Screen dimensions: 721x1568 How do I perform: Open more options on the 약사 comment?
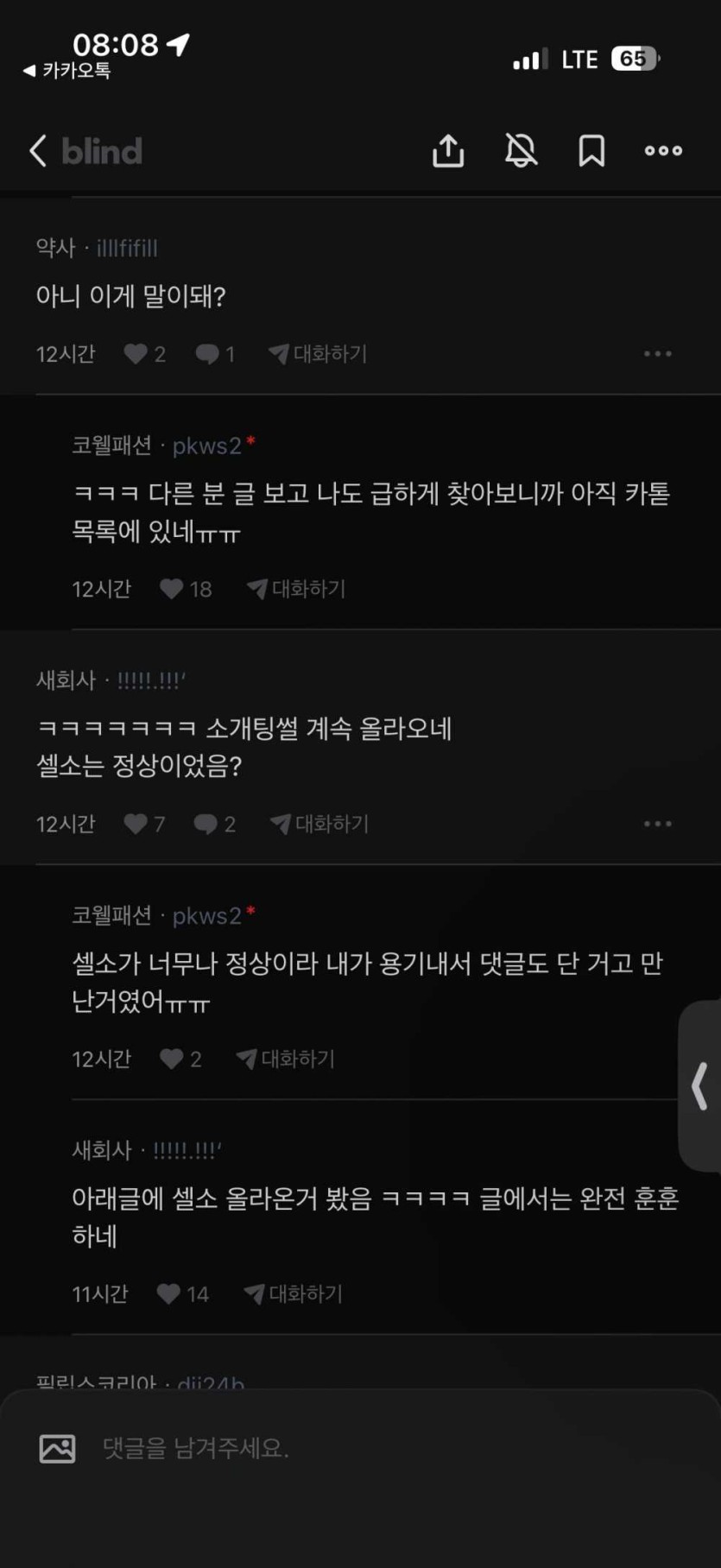click(x=657, y=354)
